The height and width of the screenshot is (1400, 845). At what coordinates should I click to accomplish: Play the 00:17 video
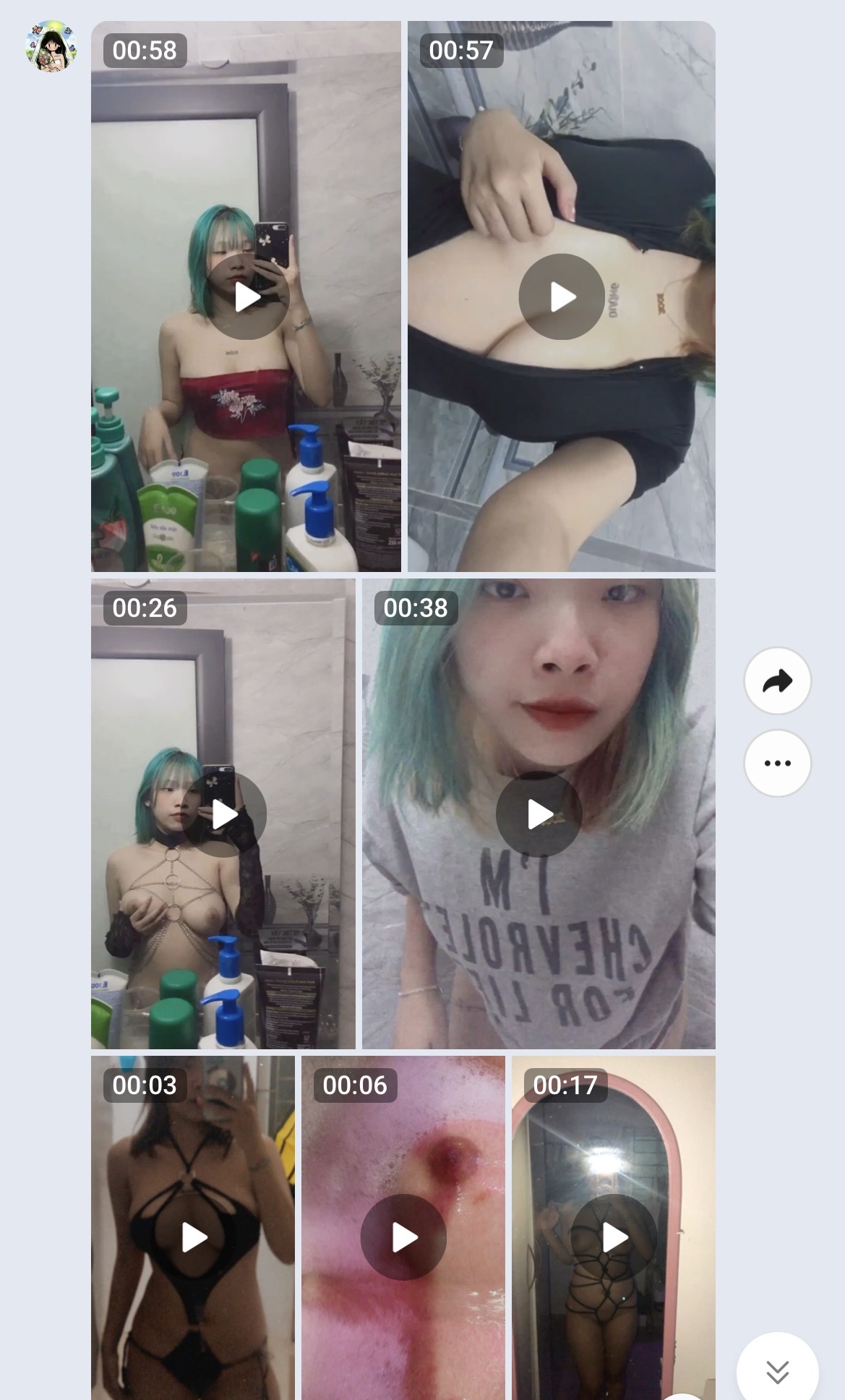[614, 1237]
